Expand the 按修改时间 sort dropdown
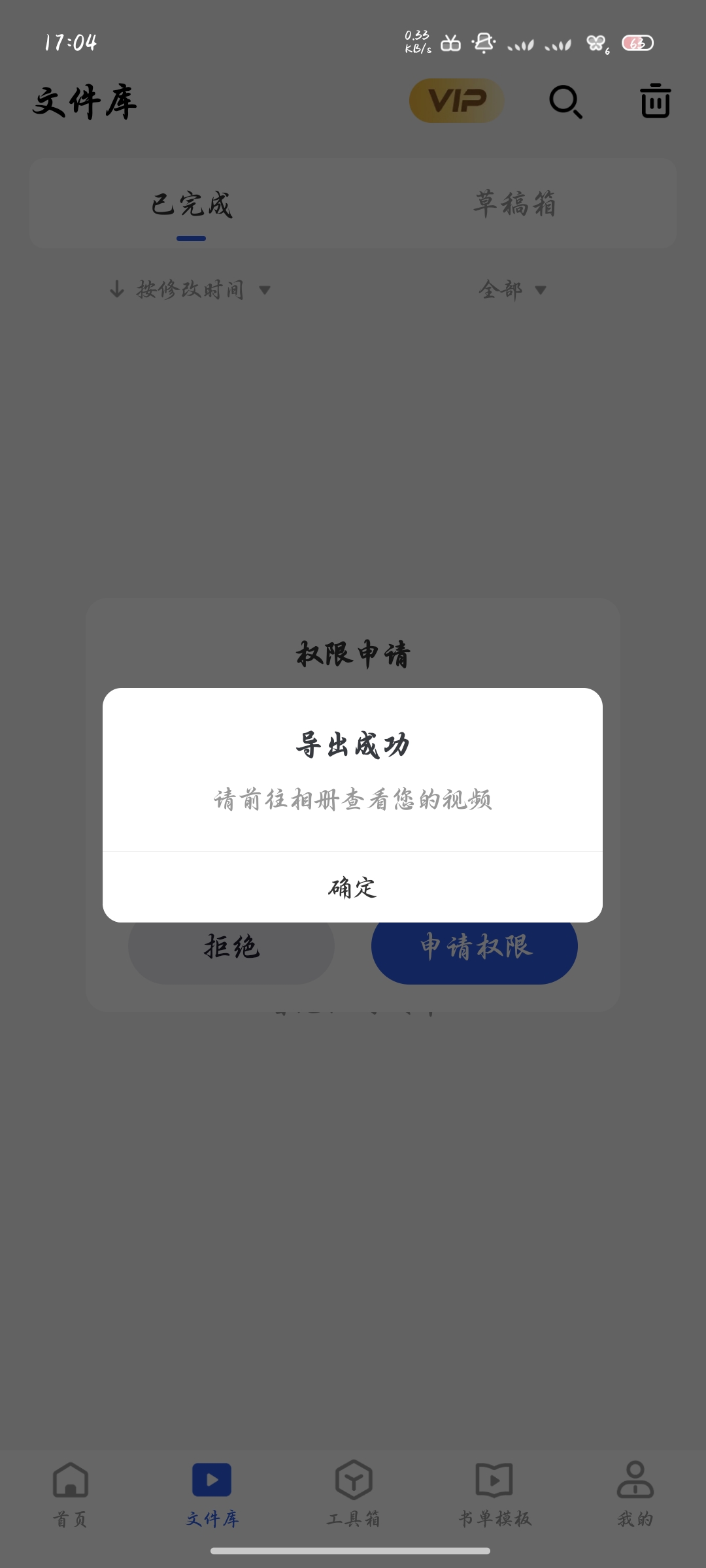This screenshot has width=706, height=1568. tap(190, 289)
